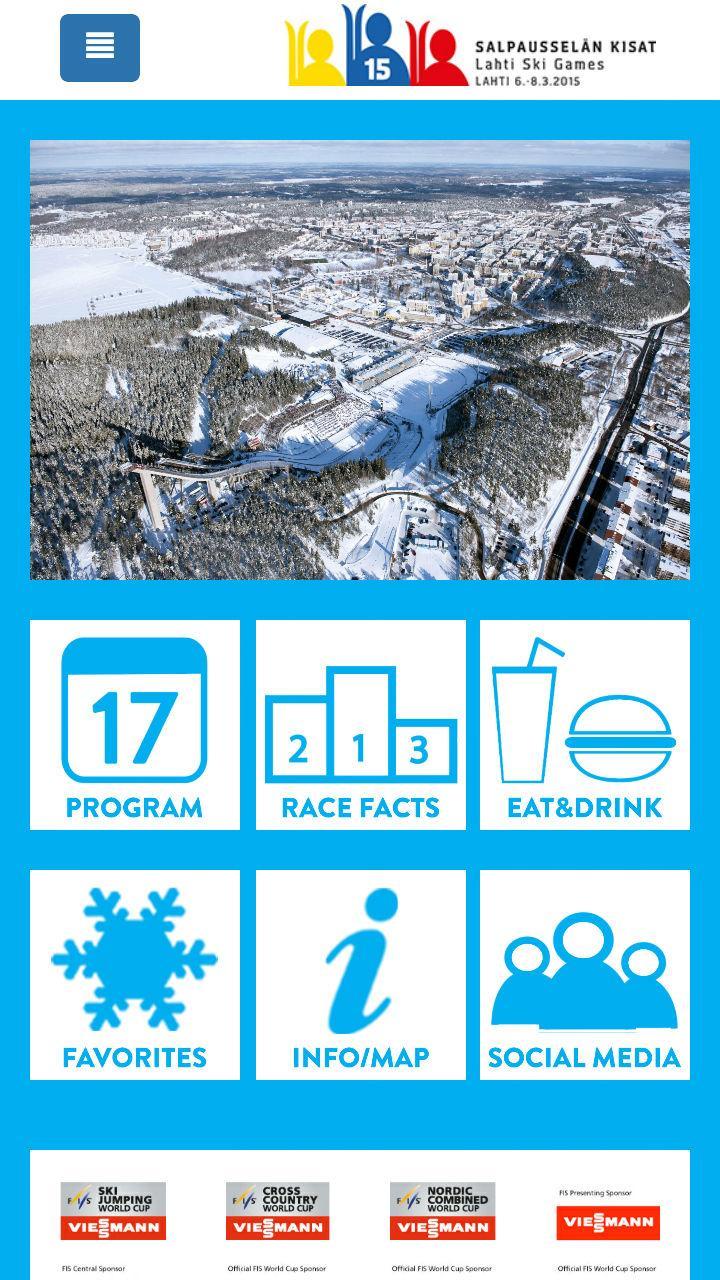
Task: Open Social Media section
Action: coord(585,975)
